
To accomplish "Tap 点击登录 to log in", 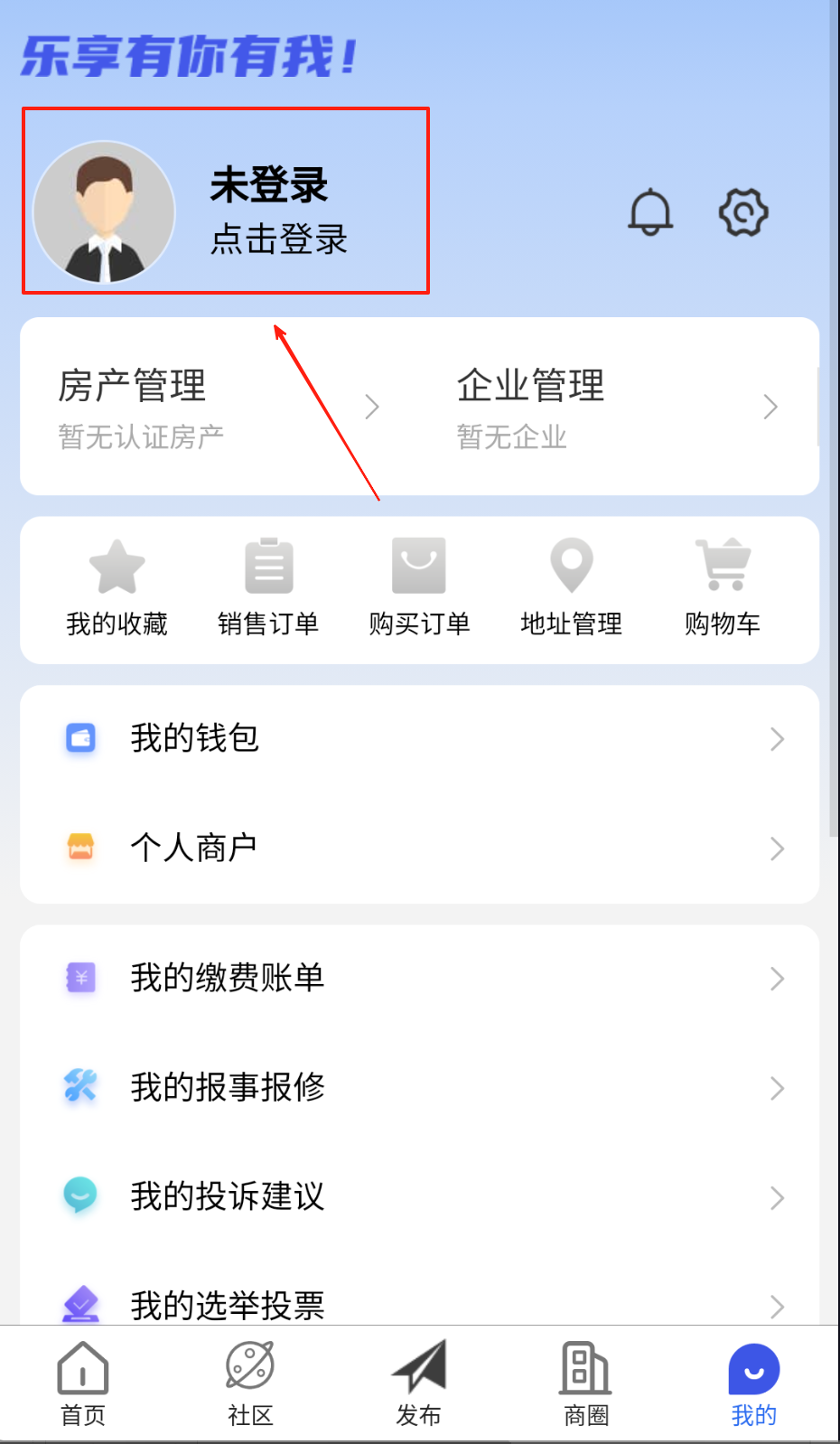I will (278, 239).
